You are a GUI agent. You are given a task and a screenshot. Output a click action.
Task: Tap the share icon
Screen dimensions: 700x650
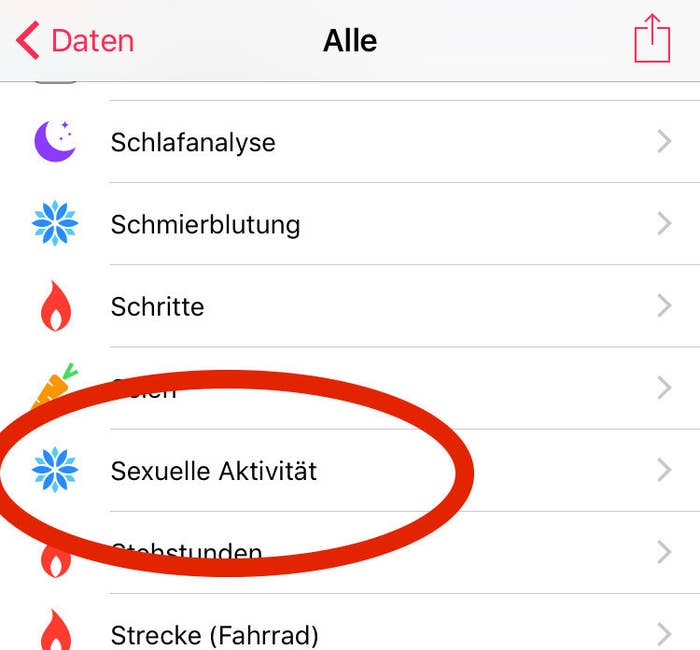652,39
